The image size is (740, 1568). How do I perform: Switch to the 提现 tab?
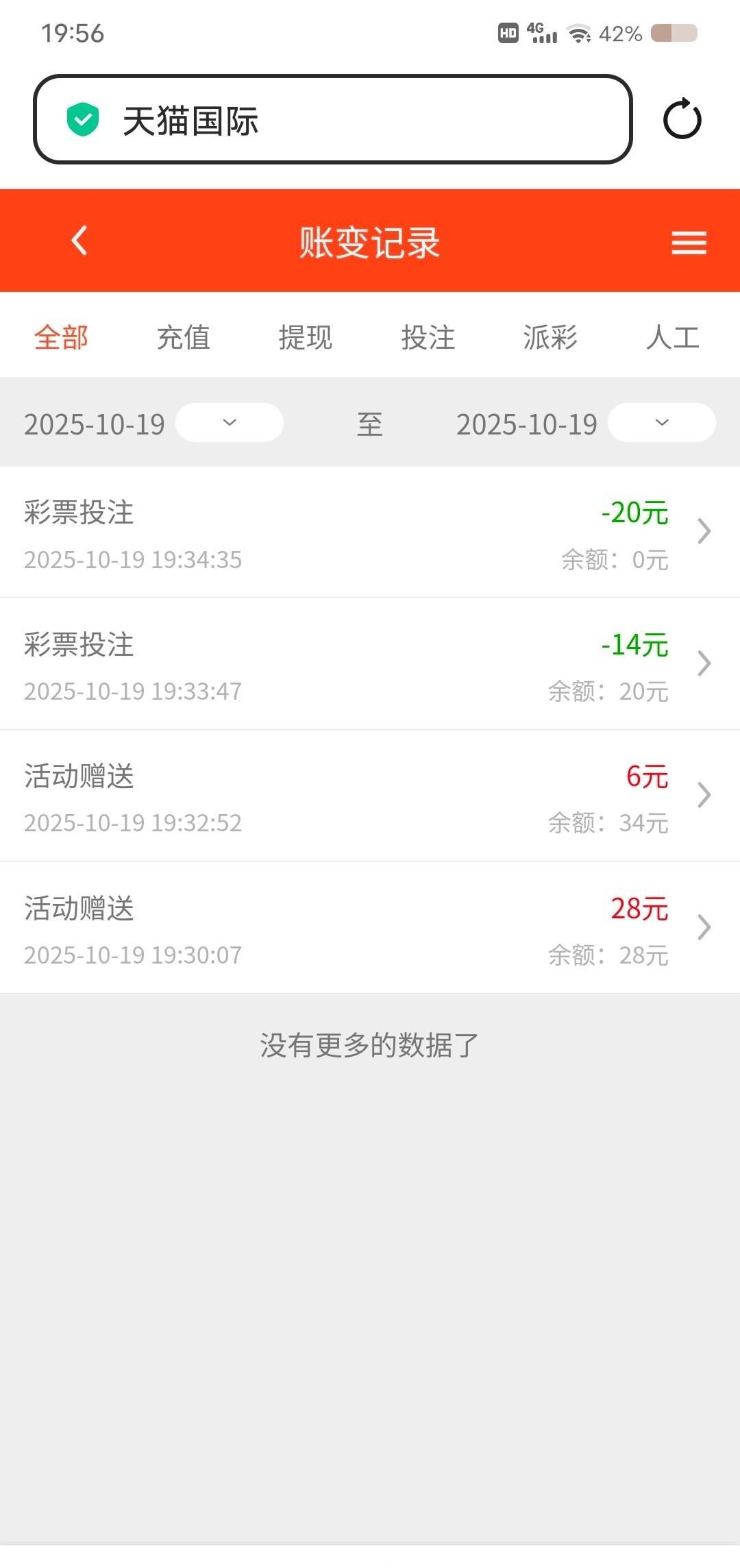coord(306,337)
